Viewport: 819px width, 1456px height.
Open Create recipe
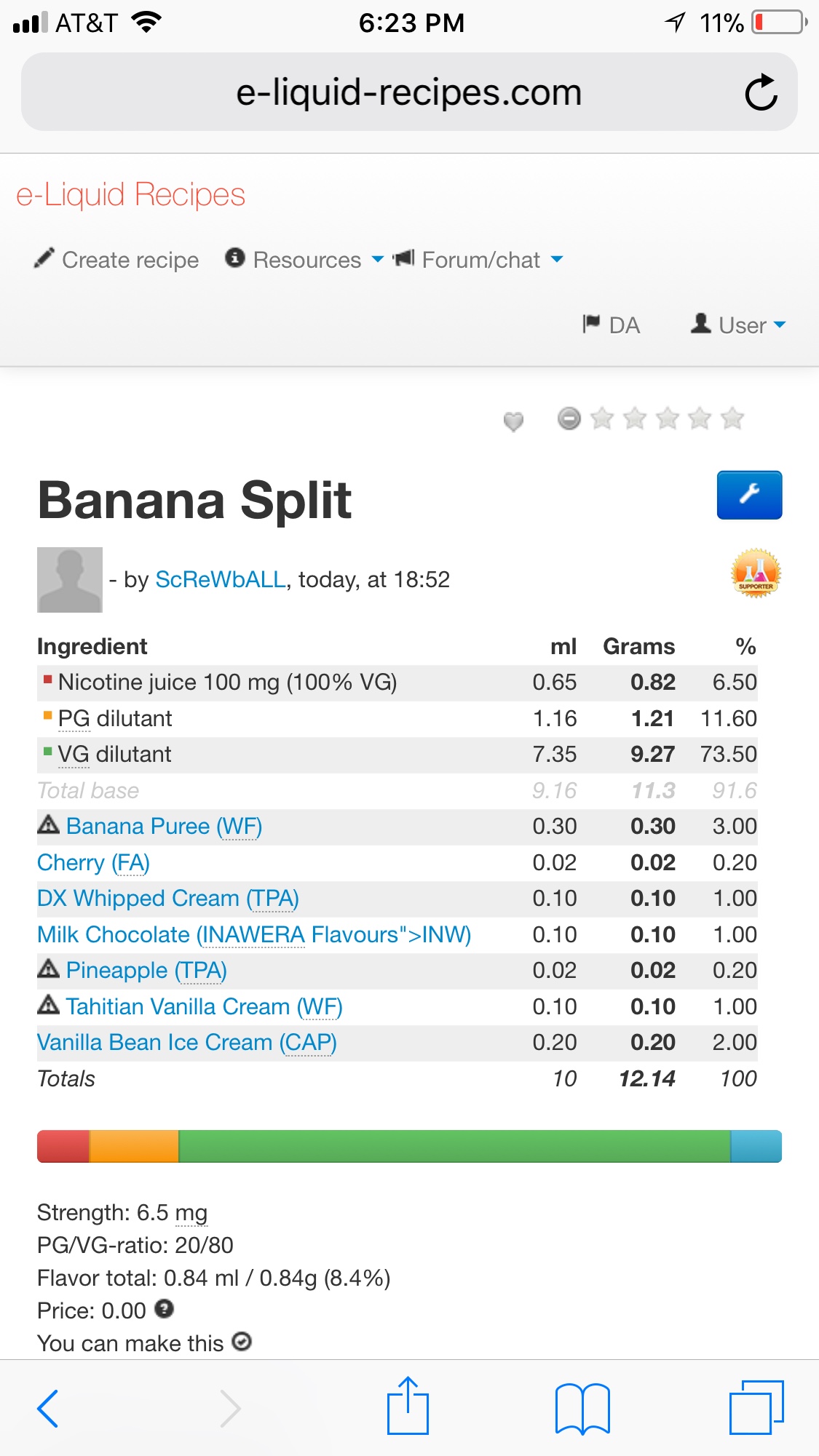117,260
